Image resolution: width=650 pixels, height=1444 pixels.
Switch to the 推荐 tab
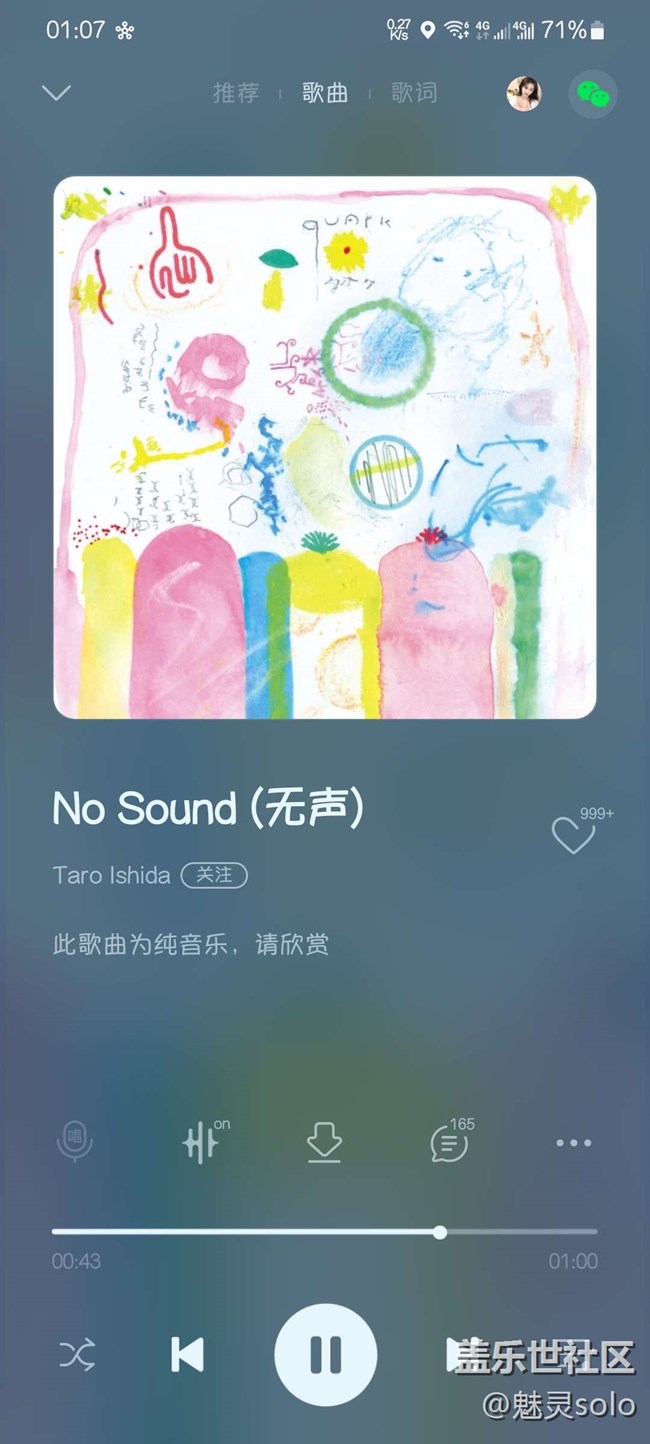236,93
